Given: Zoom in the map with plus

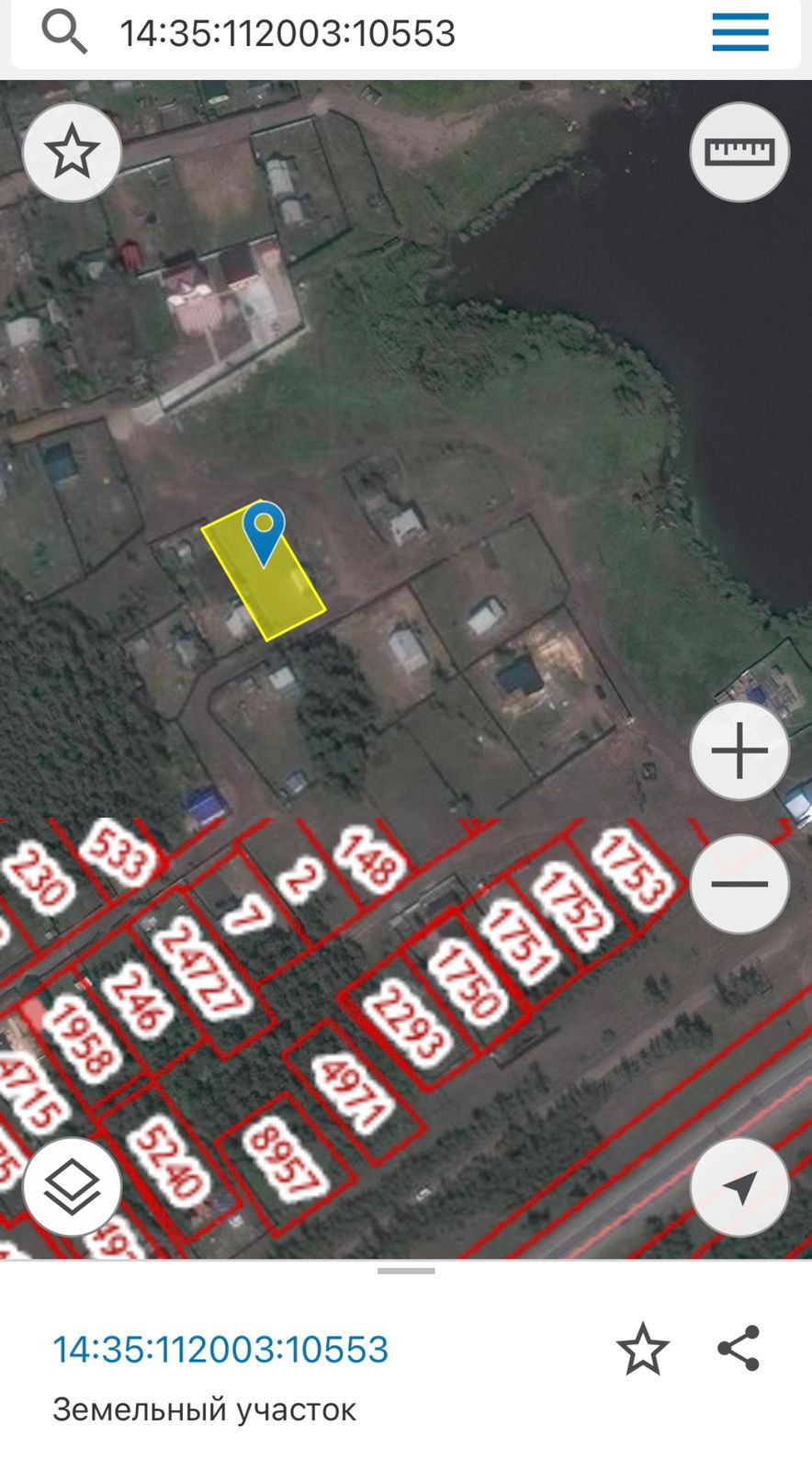Looking at the screenshot, I should pos(739,752).
